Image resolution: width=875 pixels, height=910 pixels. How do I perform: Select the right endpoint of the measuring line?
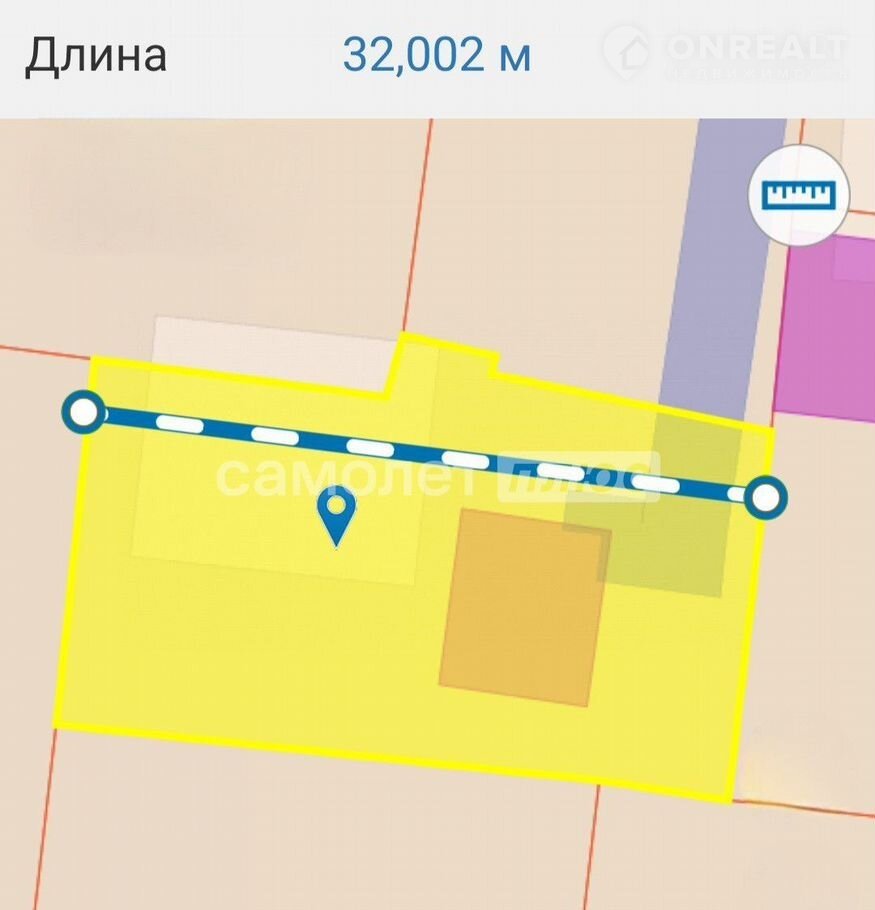[x=766, y=497]
